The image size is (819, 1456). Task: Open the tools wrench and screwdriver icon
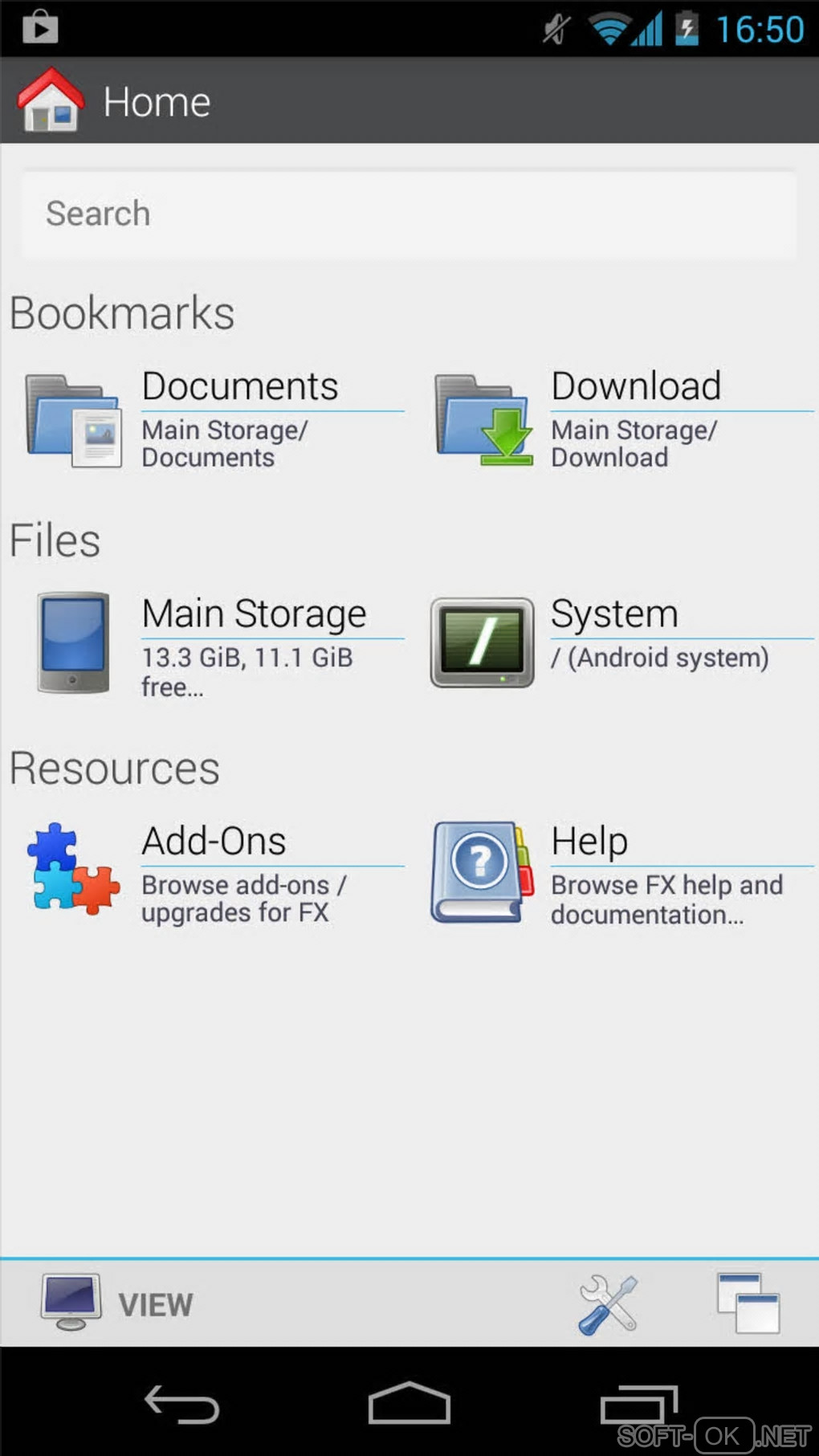[608, 1303]
